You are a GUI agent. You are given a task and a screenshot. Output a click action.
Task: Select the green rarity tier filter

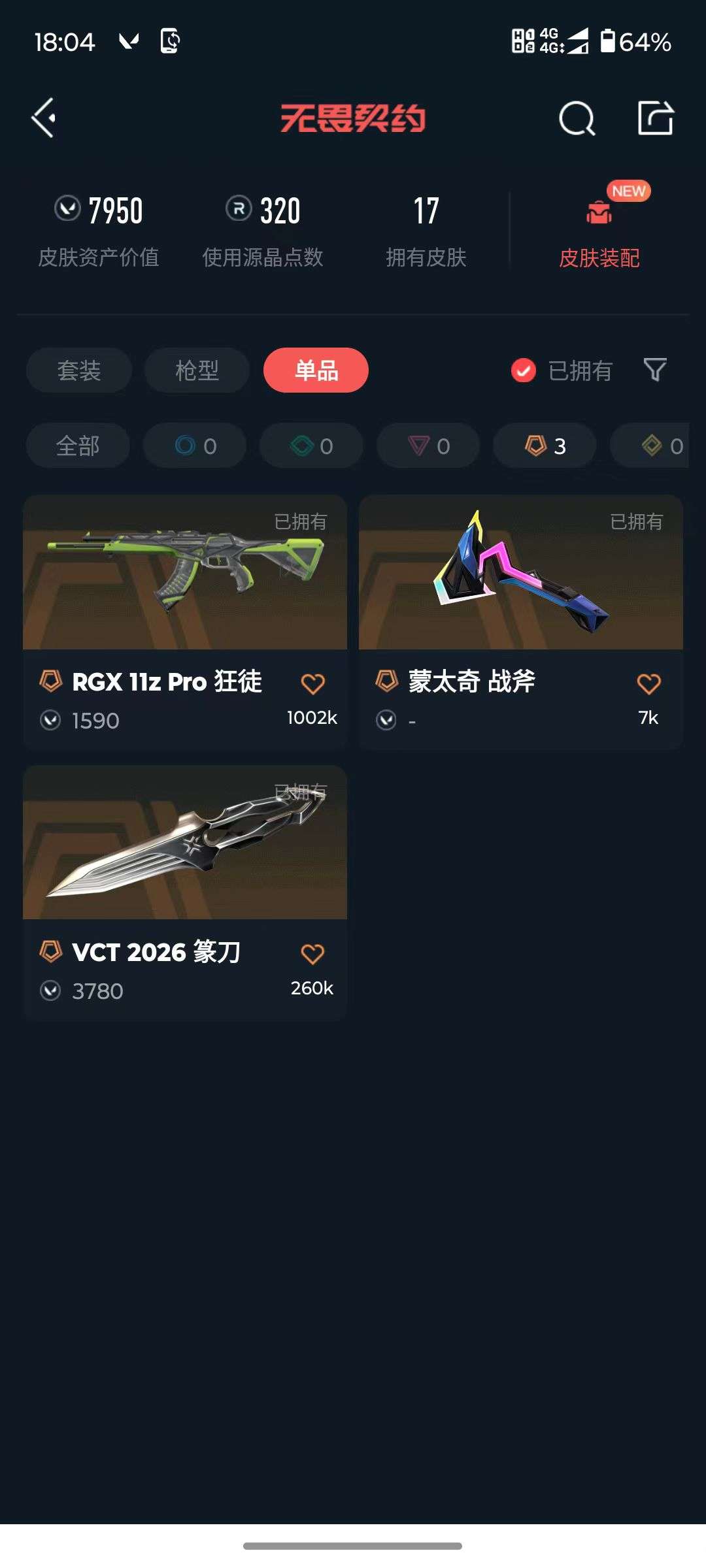pos(310,446)
